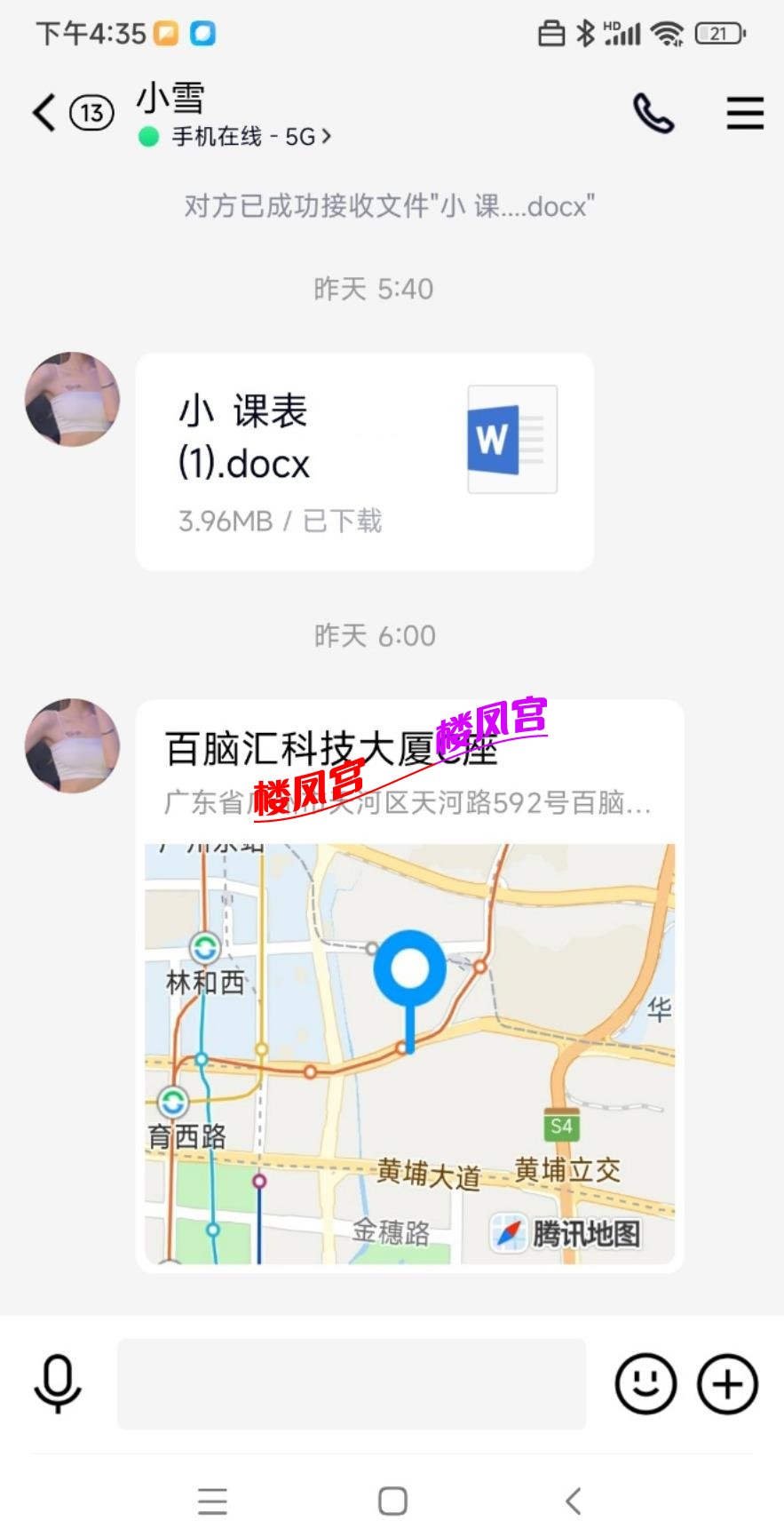
Task: Tap the back arrow to leave the chat
Action: point(41,113)
